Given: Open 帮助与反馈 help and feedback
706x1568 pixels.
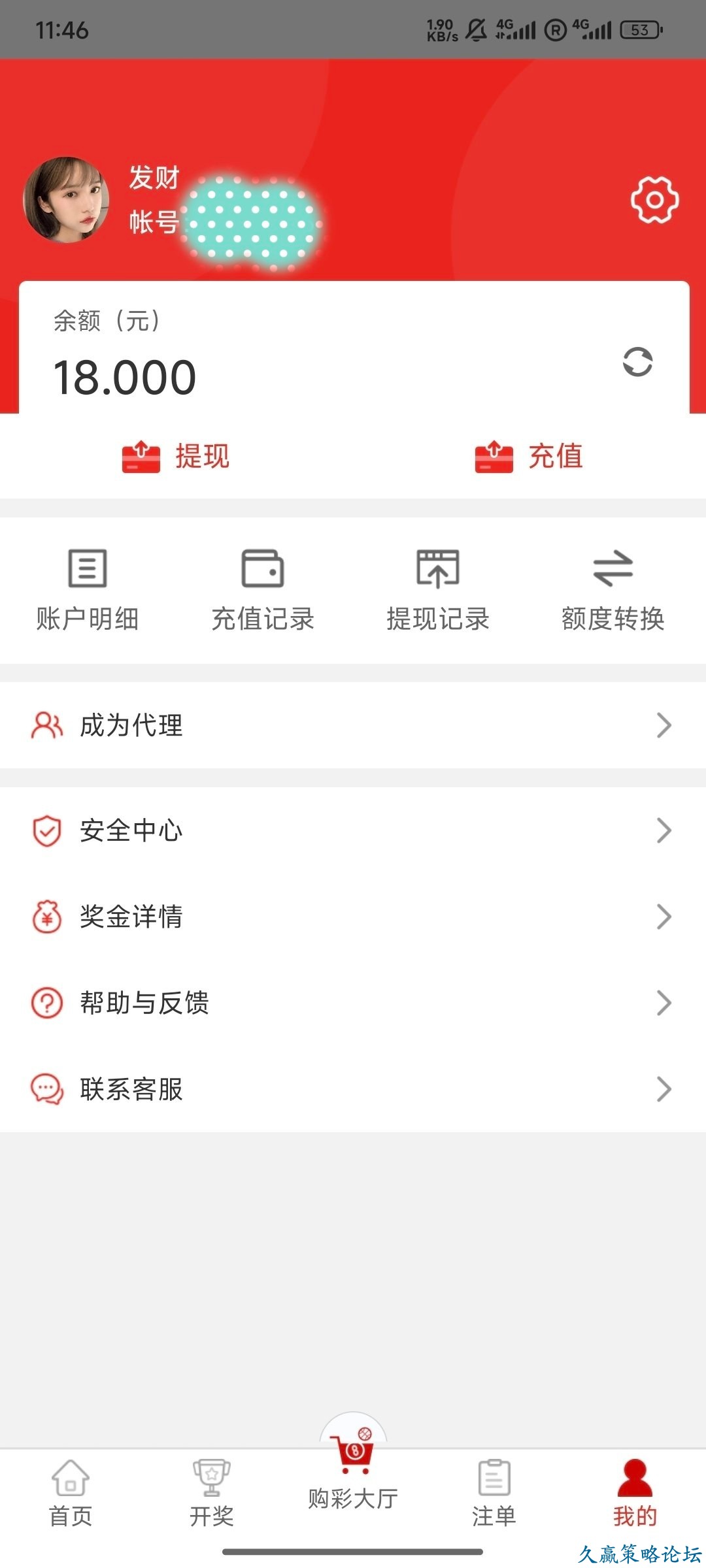Looking at the screenshot, I should click(353, 1003).
